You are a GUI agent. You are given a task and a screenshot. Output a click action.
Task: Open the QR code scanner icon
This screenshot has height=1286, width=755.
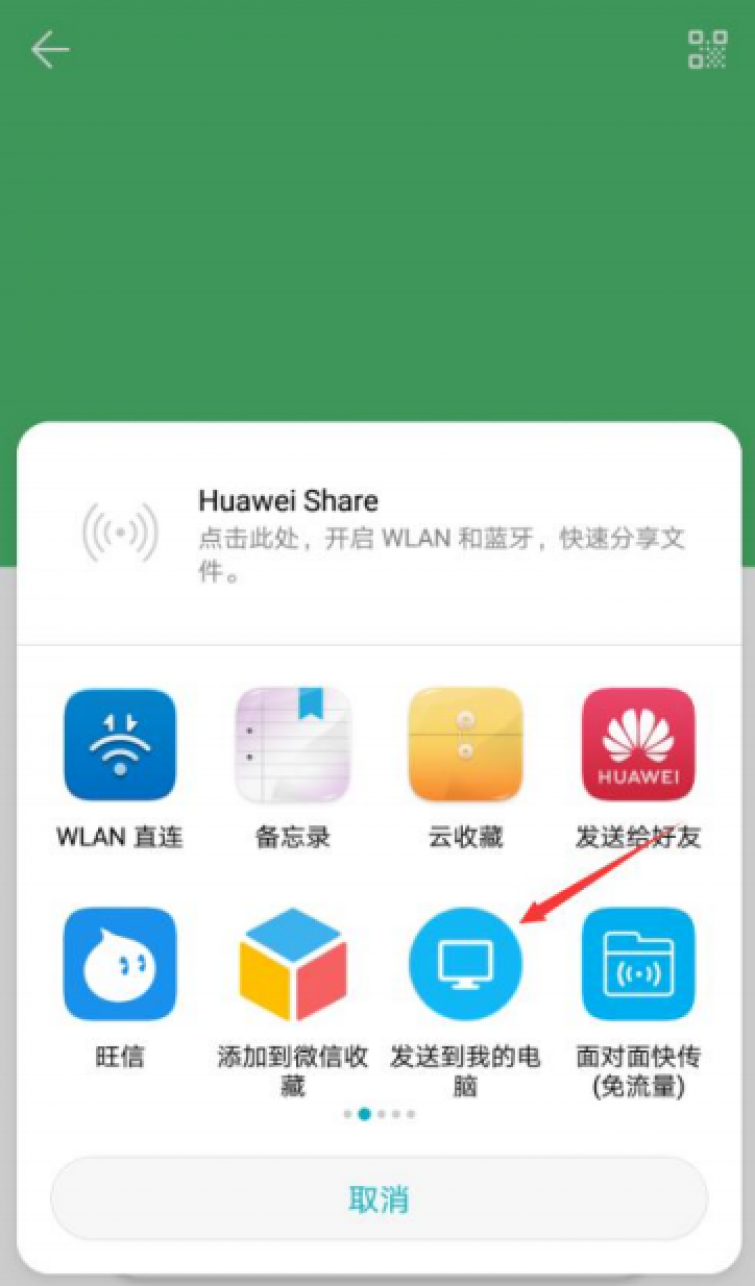(707, 49)
